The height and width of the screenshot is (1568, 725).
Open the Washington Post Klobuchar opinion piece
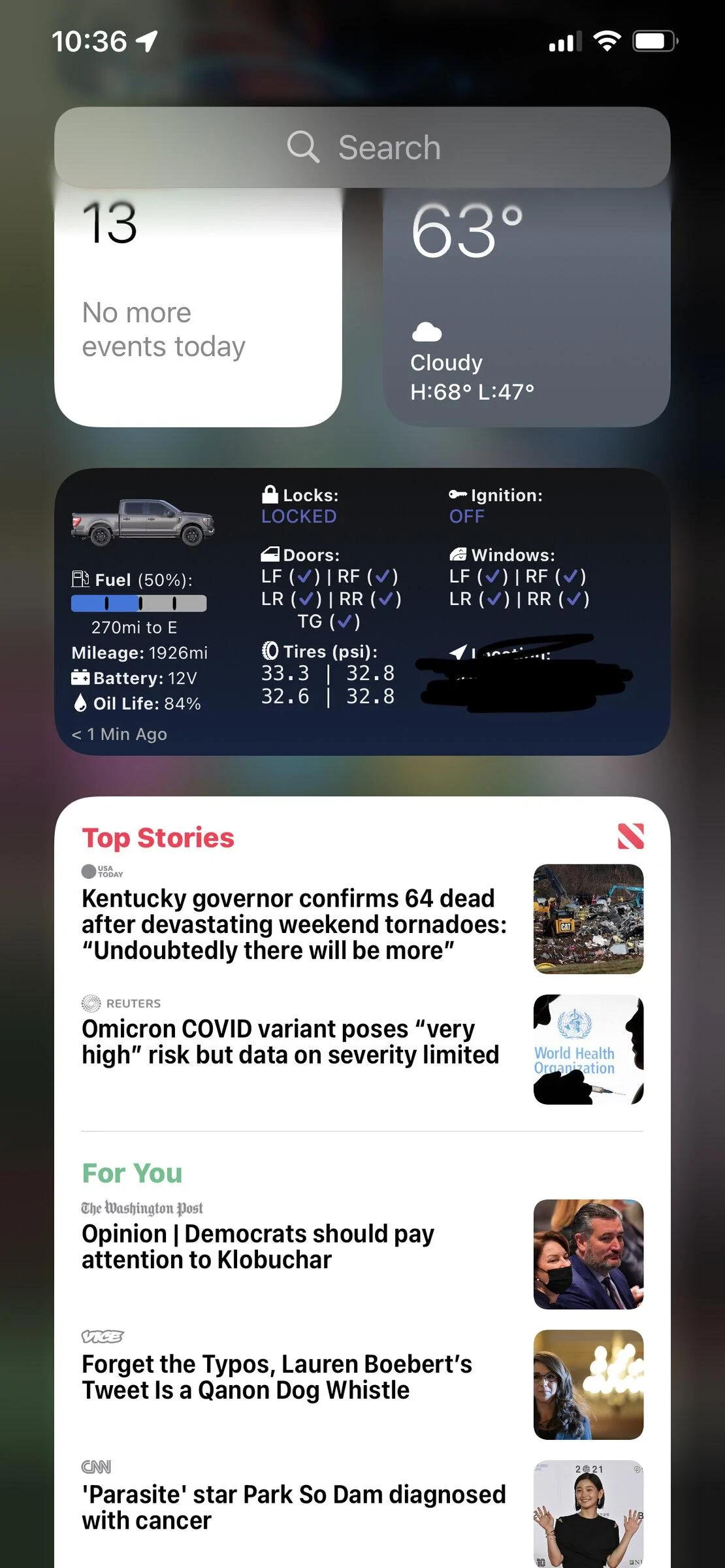[x=258, y=1247]
